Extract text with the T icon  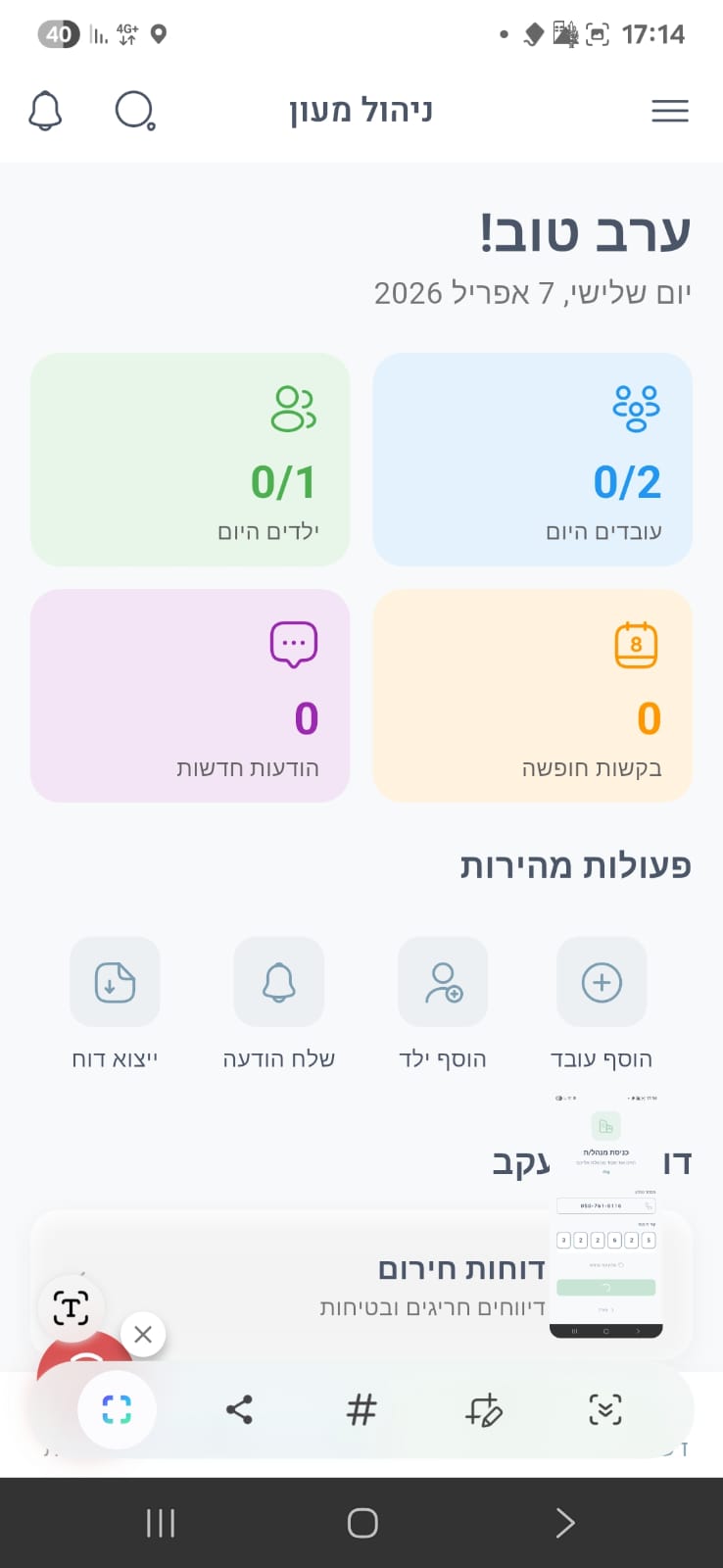(x=71, y=1307)
